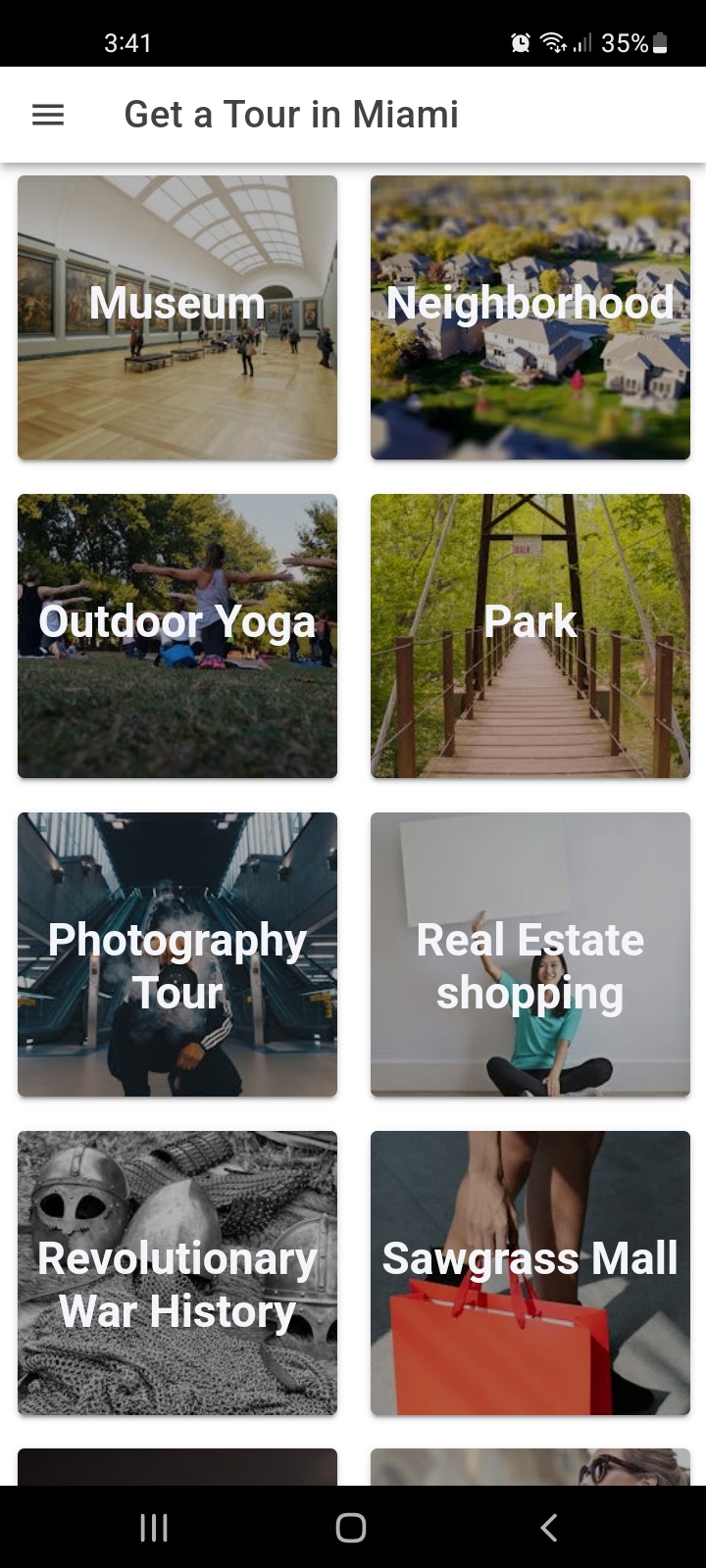This screenshot has height=1568, width=706.
Task: Tap the partially visible bottom-right tile
Action: (529, 1467)
